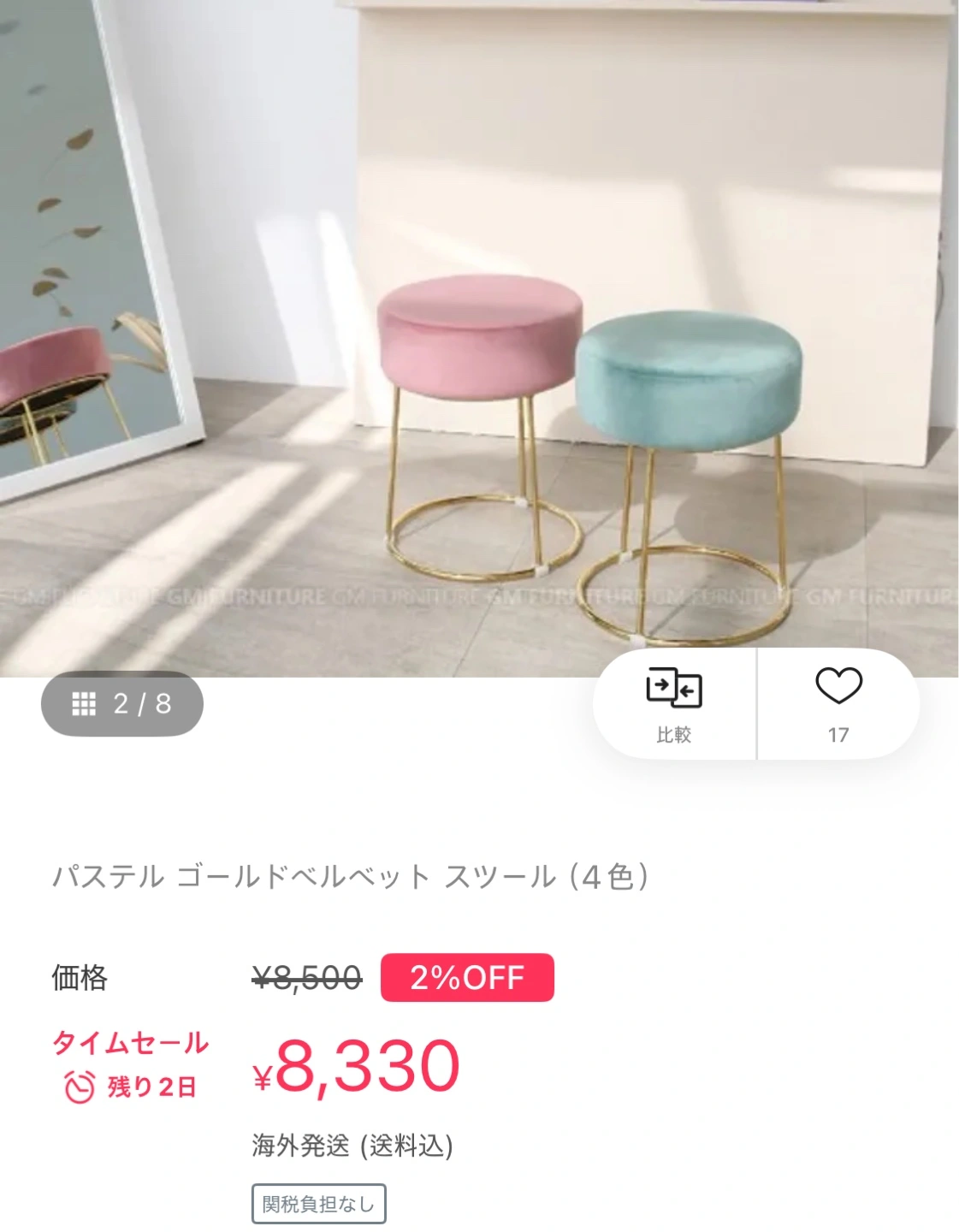The height and width of the screenshot is (1232, 959).
Task: Add this stool to comparison (比較)
Action: click(x=674, y=703)
